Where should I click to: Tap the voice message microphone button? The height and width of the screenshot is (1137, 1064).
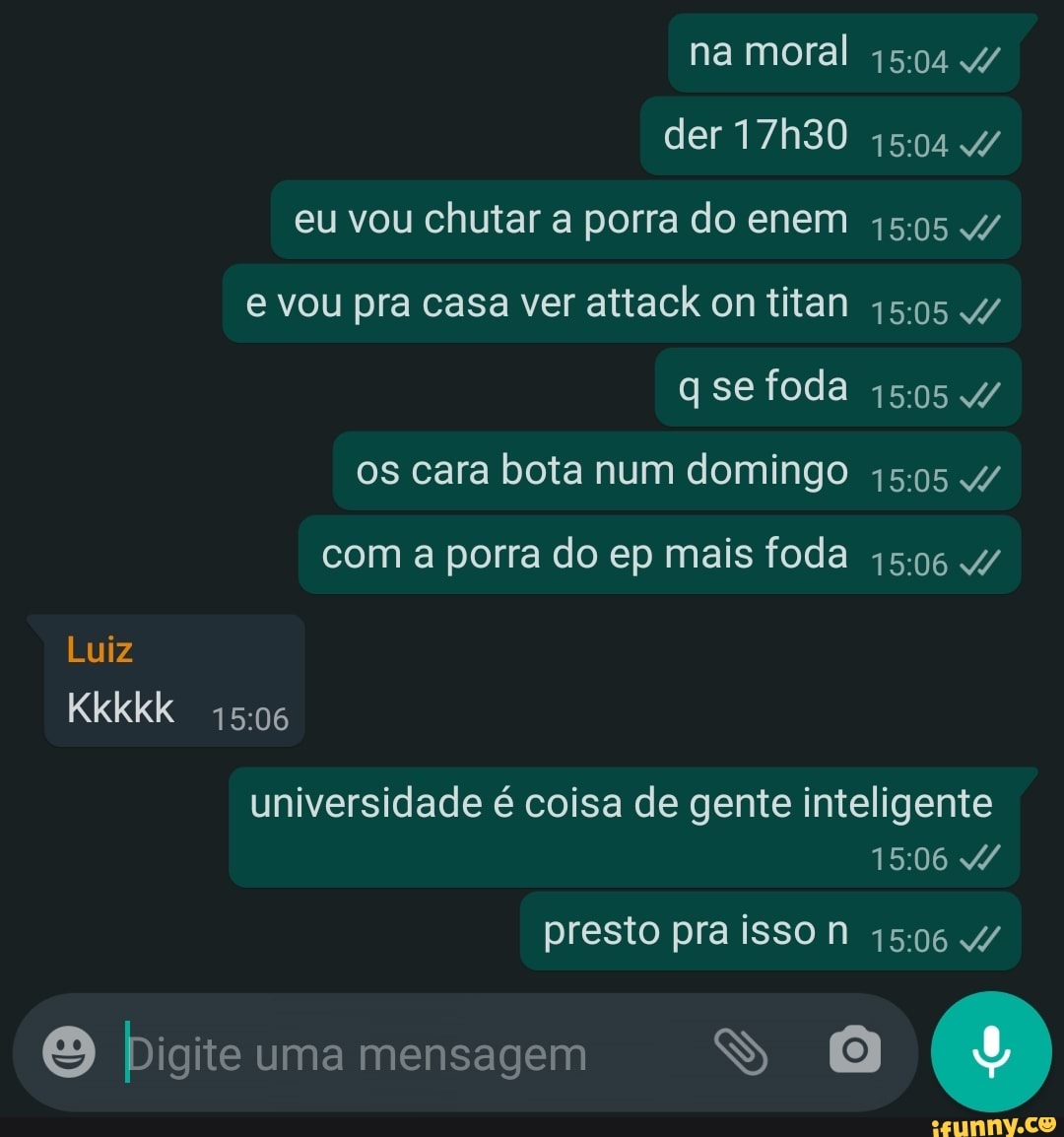[x=991, y=1051]
